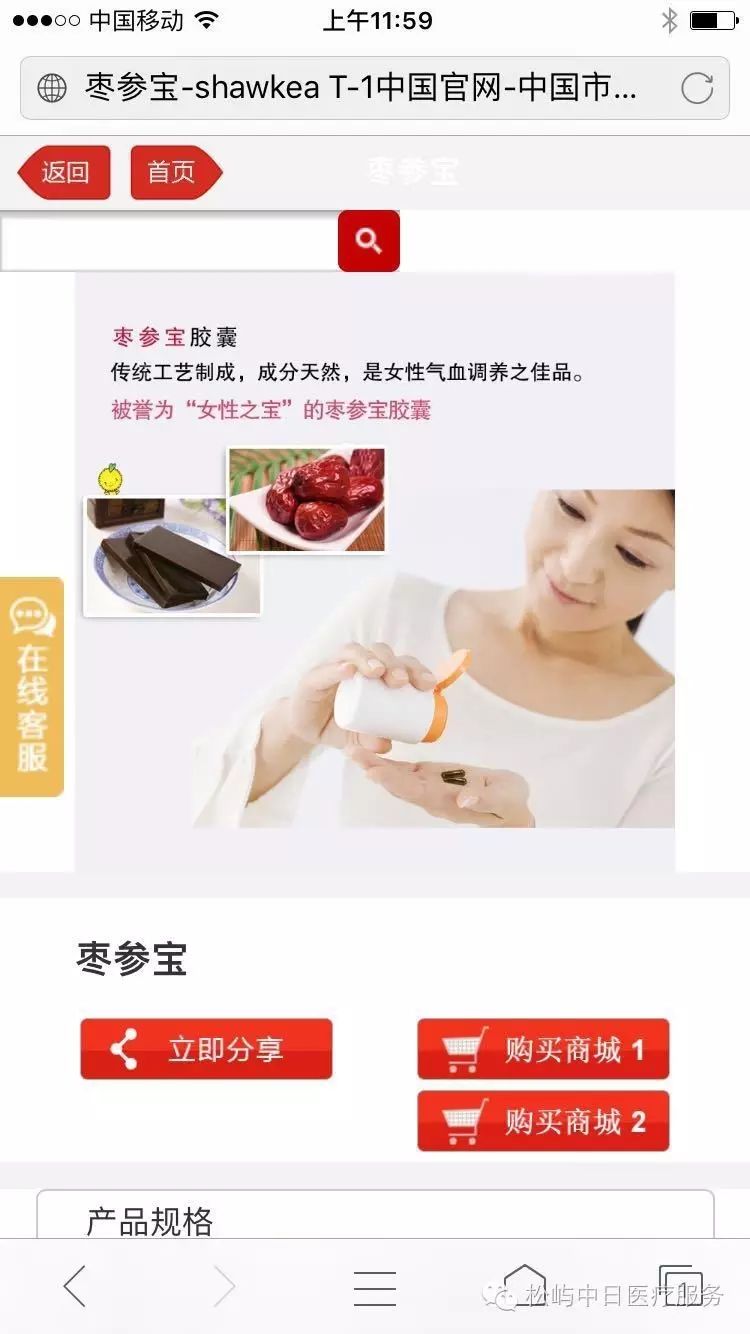Tap the 返回 back button
The width and height of the screenshot is (750, 1334).
tap(64, 173)
